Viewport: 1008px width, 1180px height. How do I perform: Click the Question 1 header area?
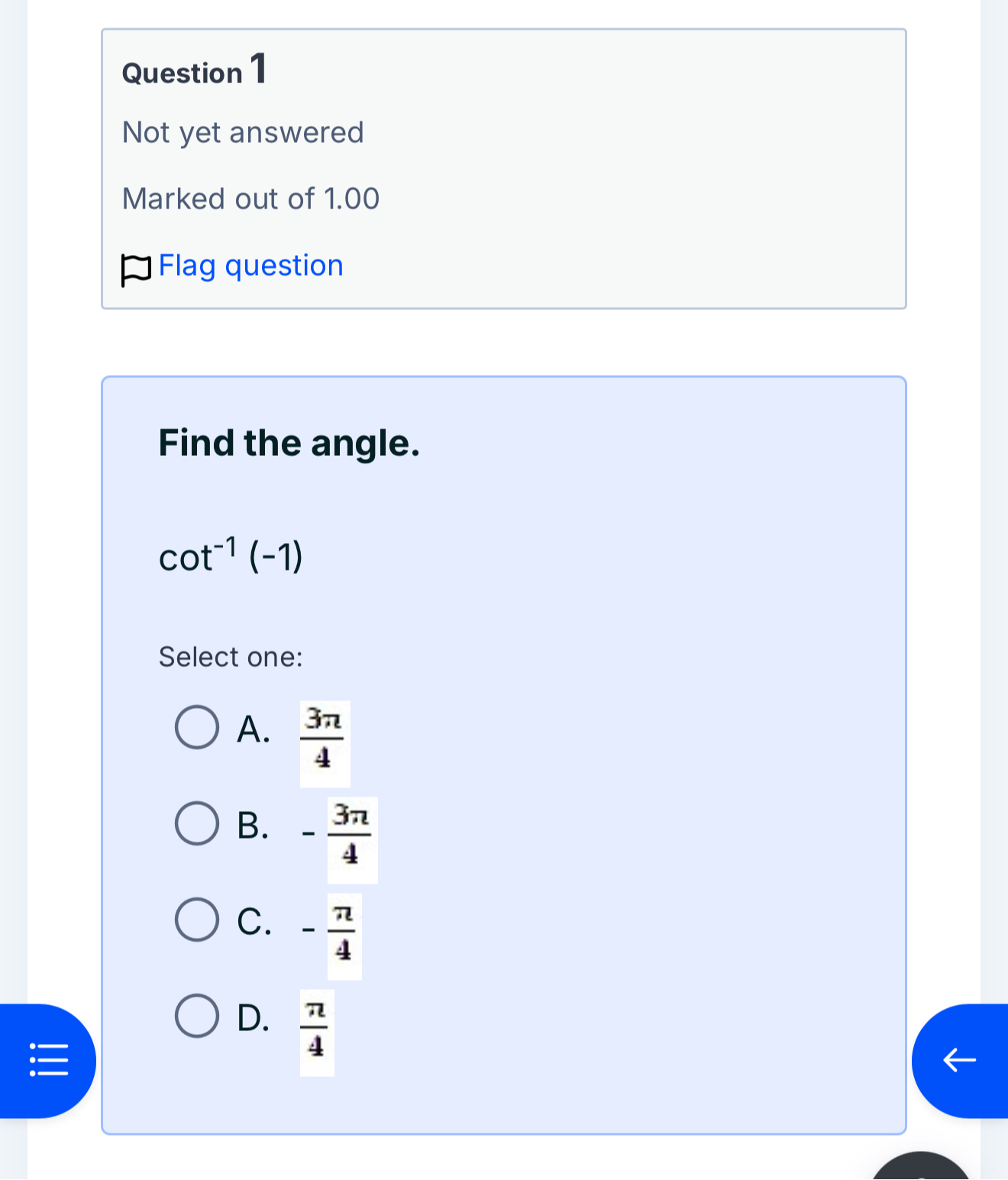click(194, 71)
